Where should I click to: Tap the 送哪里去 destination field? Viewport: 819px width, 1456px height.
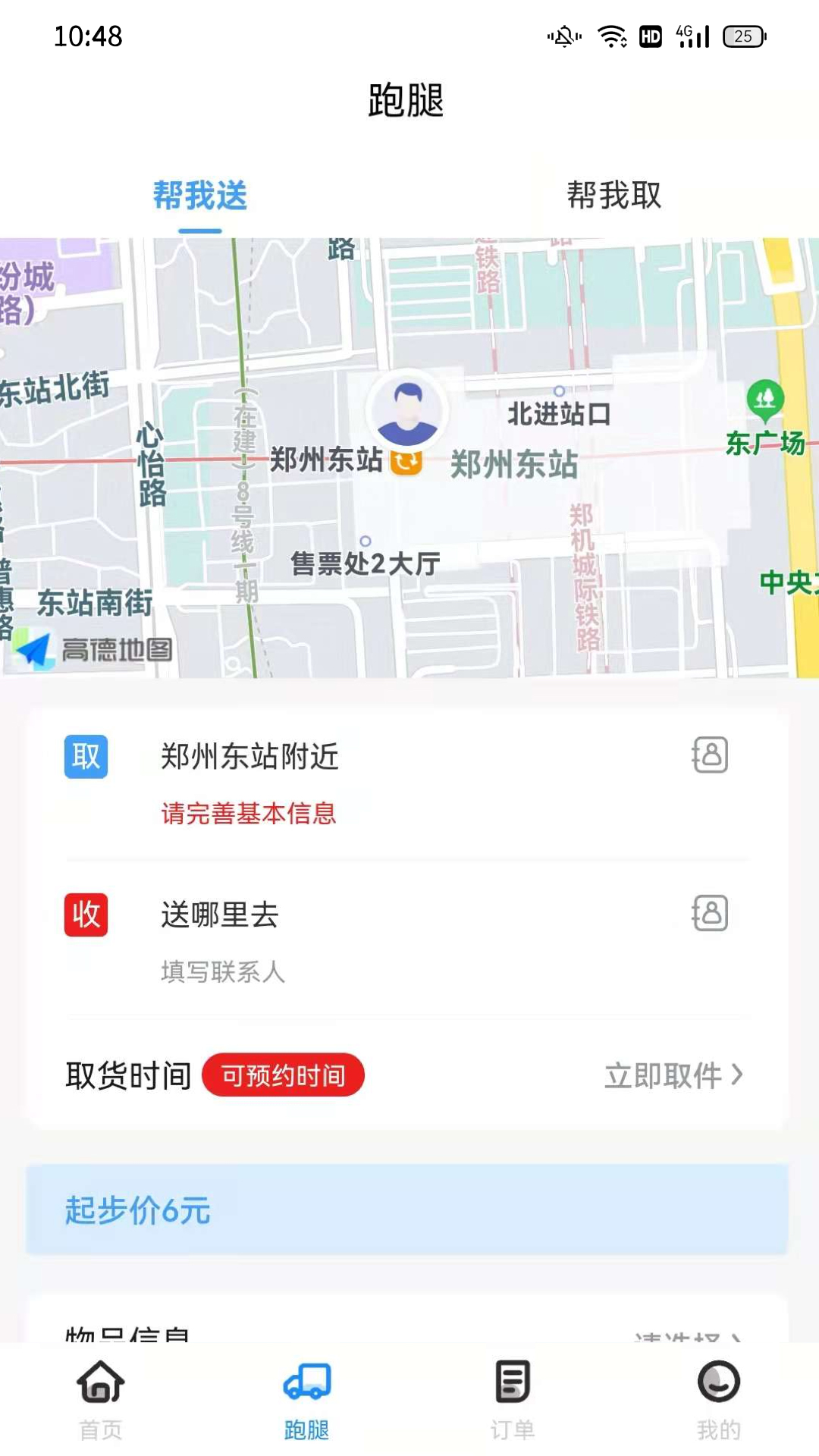coord(219,915)
